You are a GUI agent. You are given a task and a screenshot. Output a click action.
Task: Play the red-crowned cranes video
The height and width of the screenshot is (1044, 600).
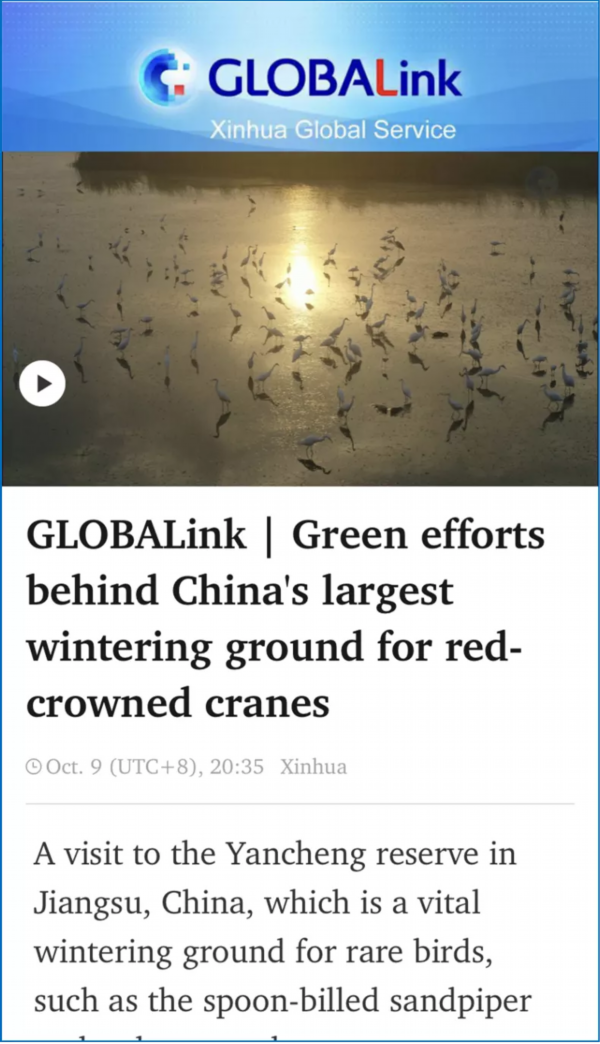coord(42,383)
